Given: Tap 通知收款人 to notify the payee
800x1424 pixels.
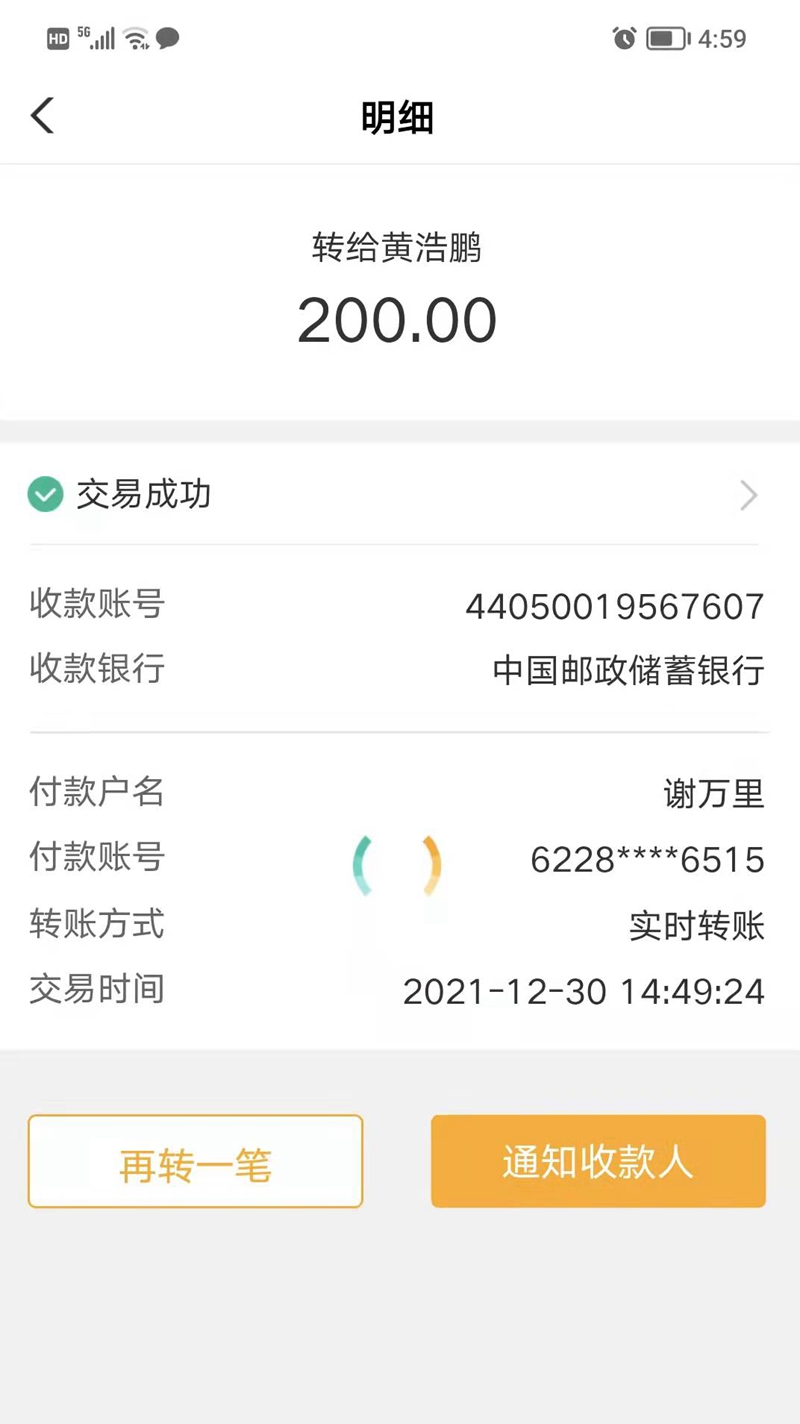Looking at the screenshot, I should [x=598, y=1161].
